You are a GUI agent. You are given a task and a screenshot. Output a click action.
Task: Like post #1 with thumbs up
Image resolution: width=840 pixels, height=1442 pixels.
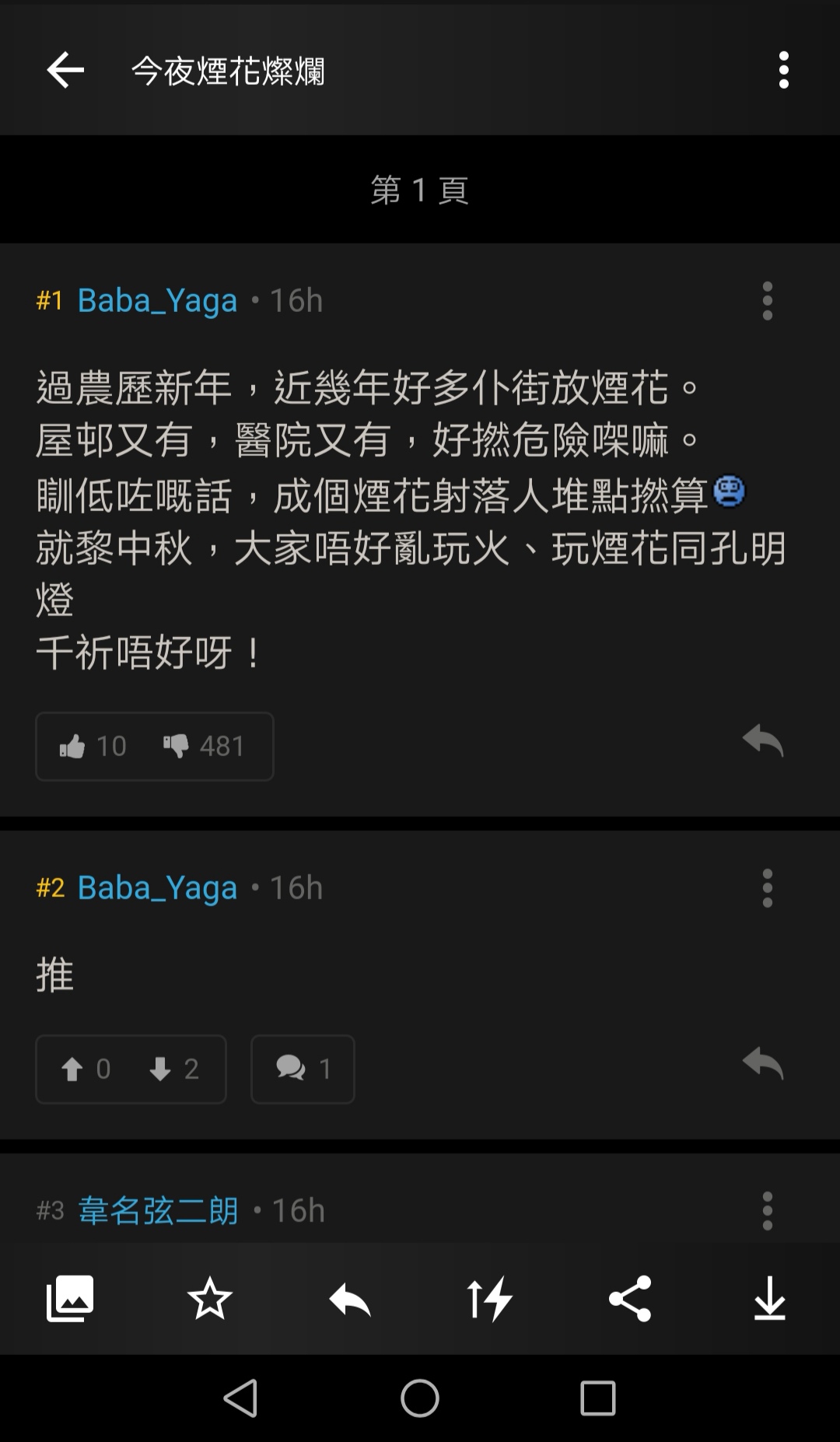click(93, 747)
